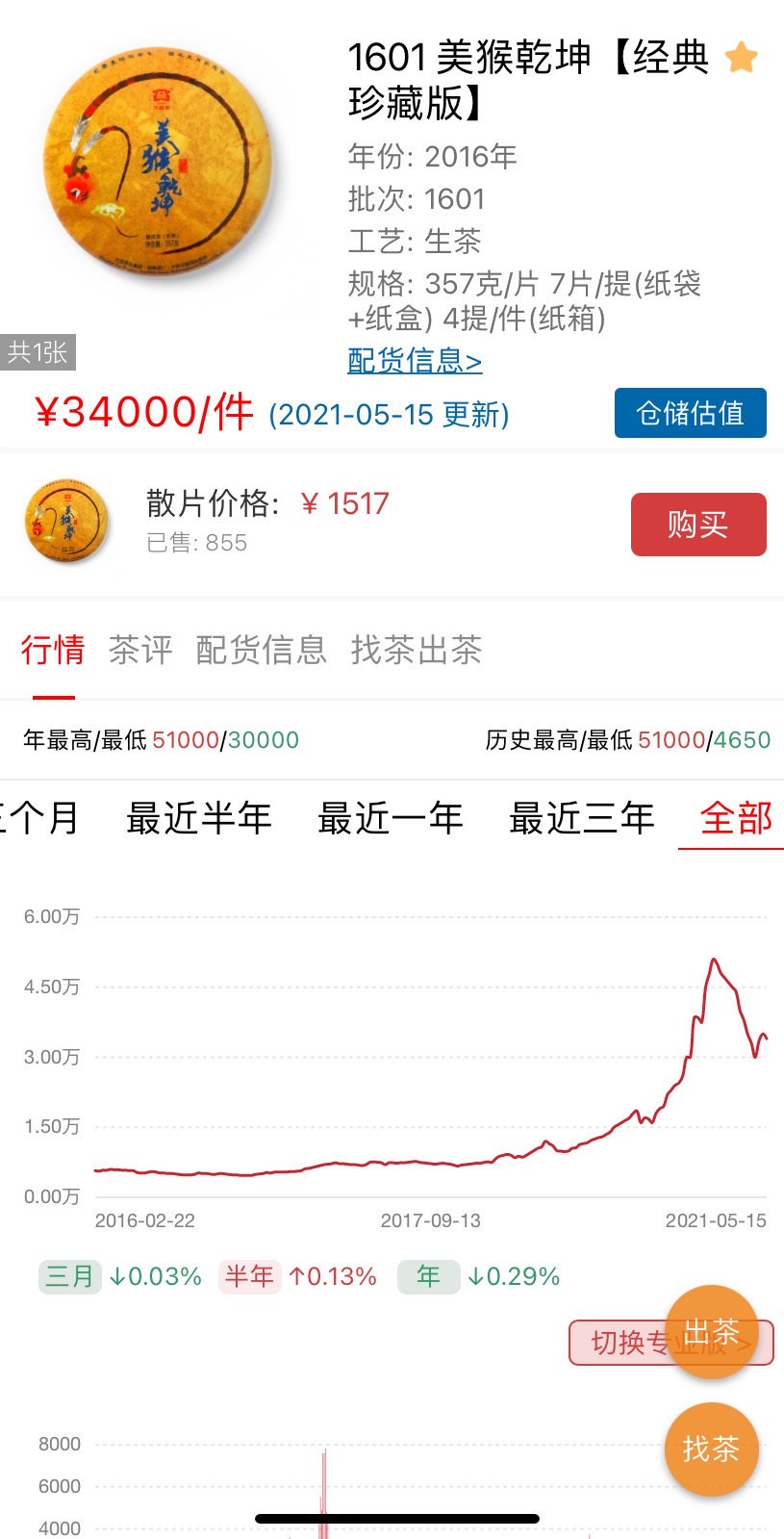Viewport: 784px width, 1539px height.
Task: Open the 配货信息 link
Action: point(415,361)
